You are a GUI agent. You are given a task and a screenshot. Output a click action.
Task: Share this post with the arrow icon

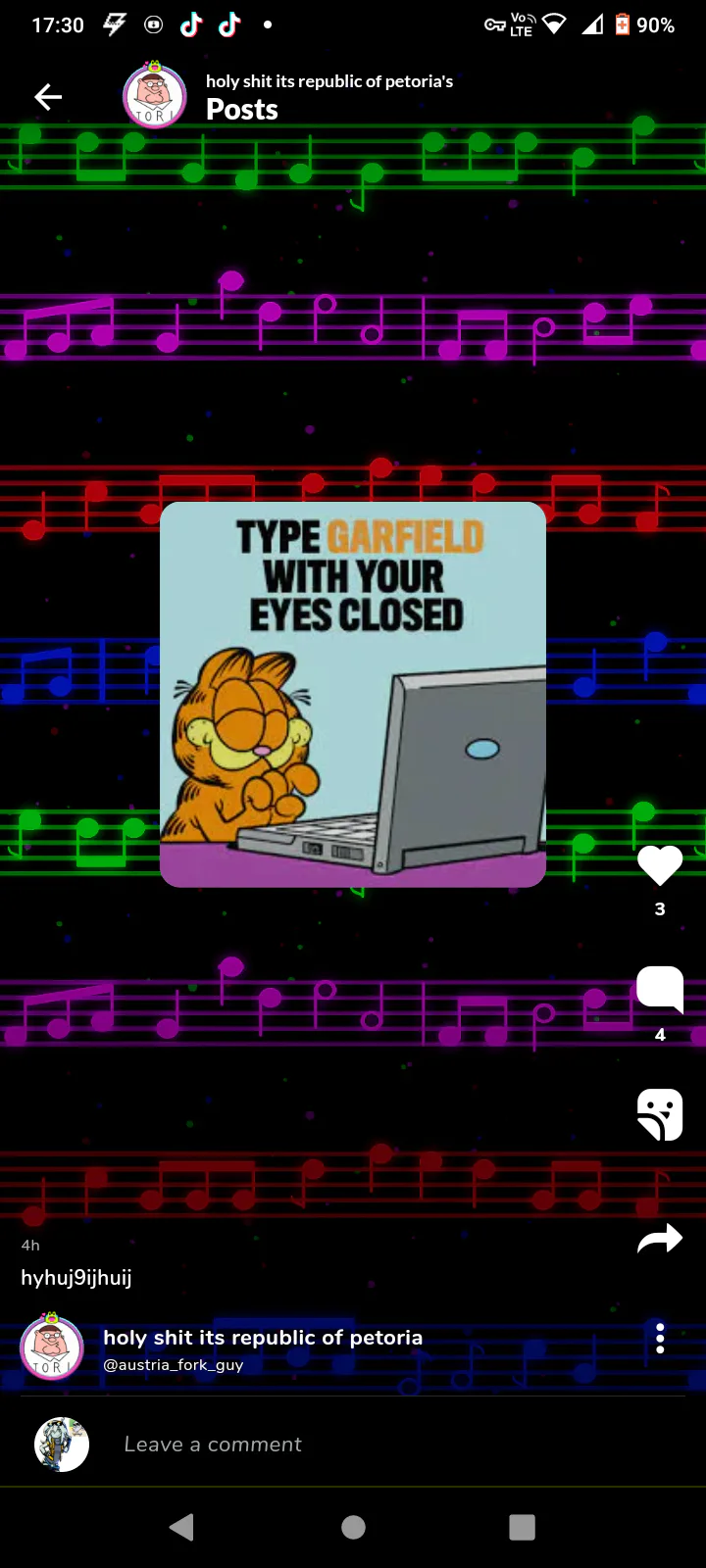(660, 1239)
